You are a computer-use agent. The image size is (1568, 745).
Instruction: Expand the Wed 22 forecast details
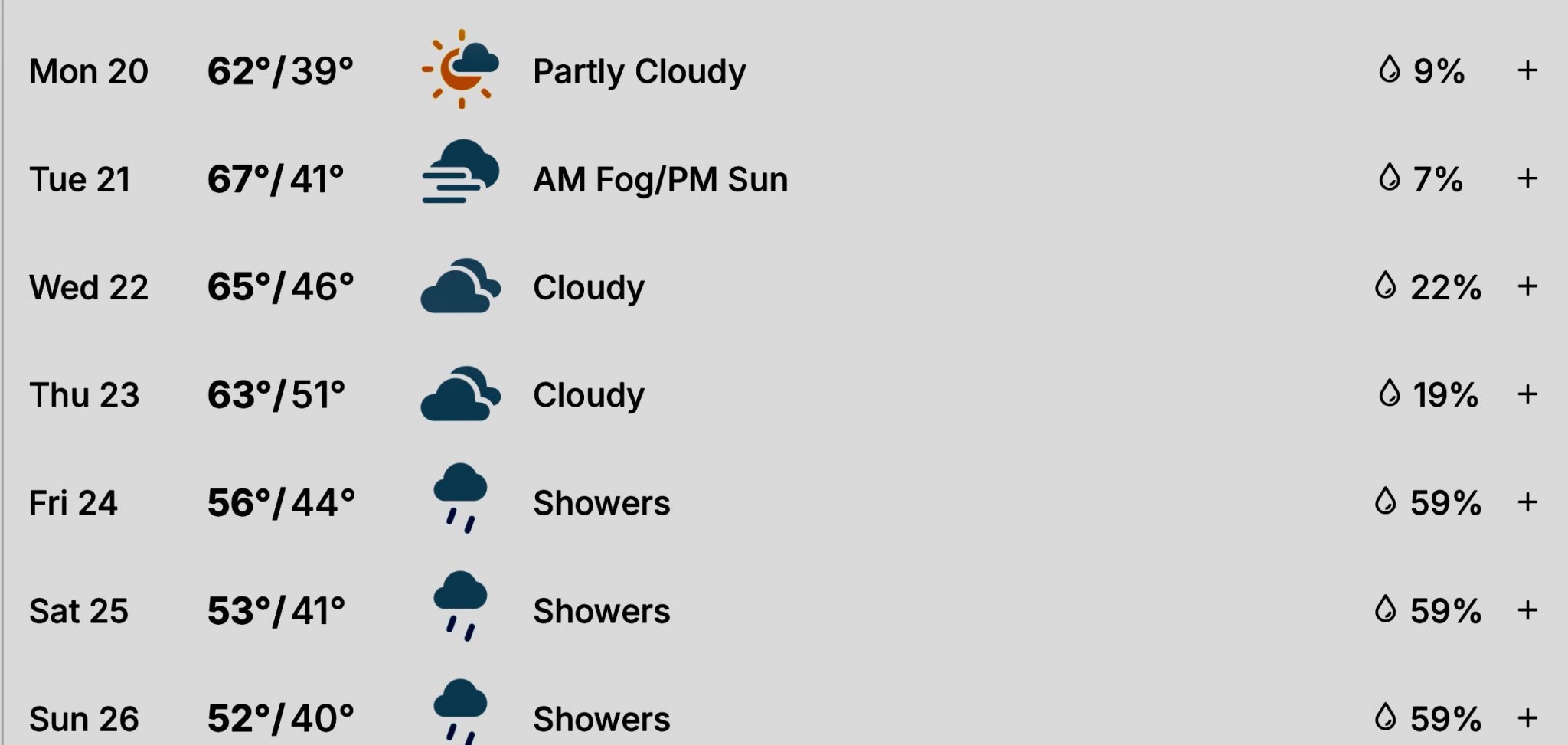(1527, 286)
